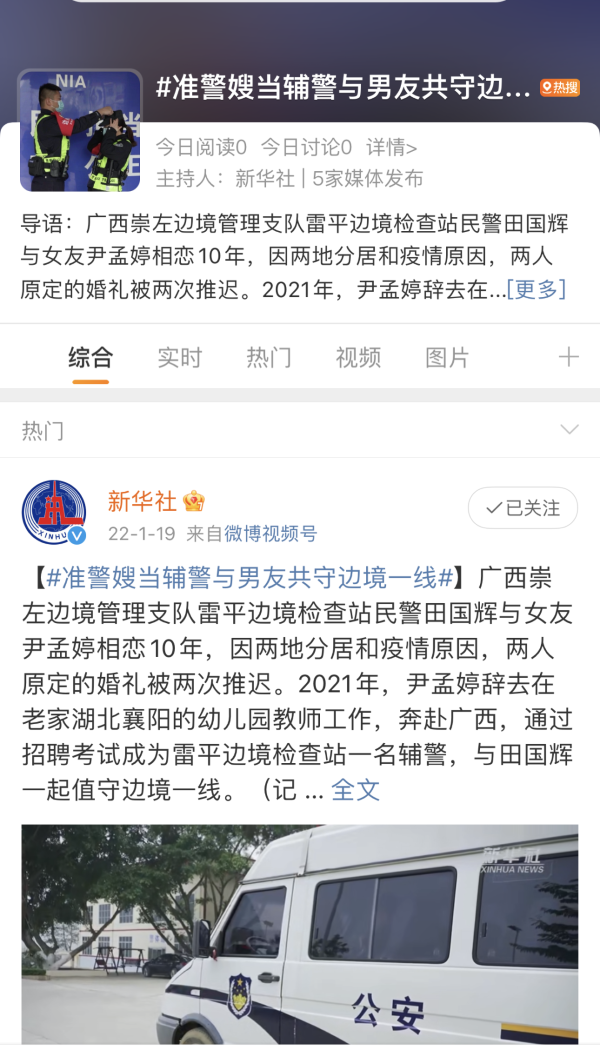Tap the 已关注 button for 新华社
Screen dimensions: 600x1049
[522, 508]
